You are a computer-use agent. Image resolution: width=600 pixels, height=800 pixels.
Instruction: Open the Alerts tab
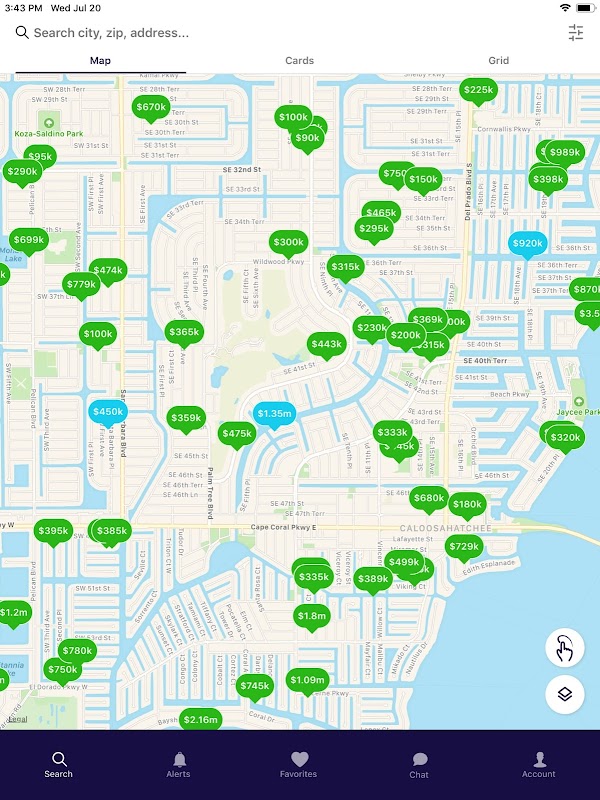178,765
